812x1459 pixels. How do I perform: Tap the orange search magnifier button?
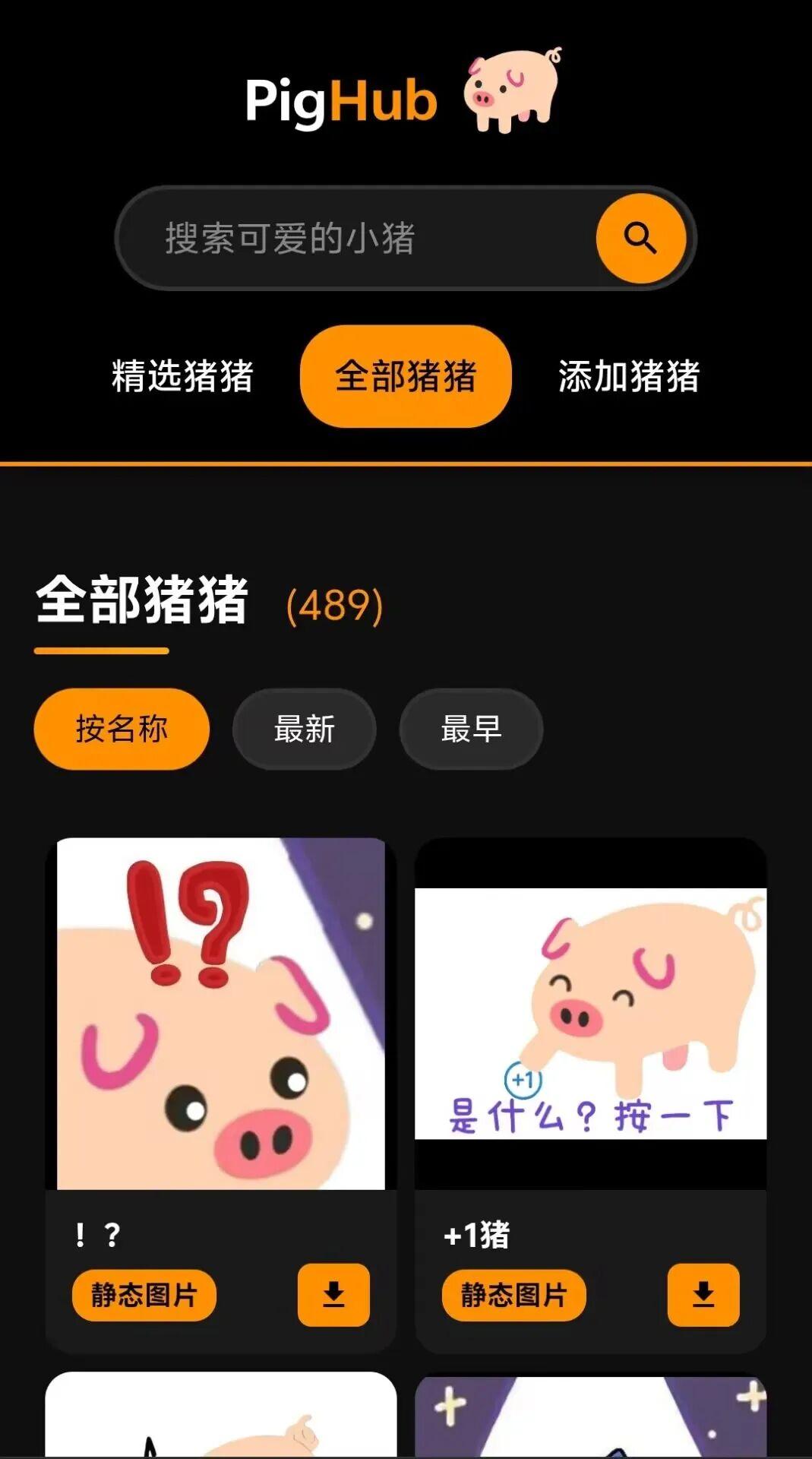640,239
